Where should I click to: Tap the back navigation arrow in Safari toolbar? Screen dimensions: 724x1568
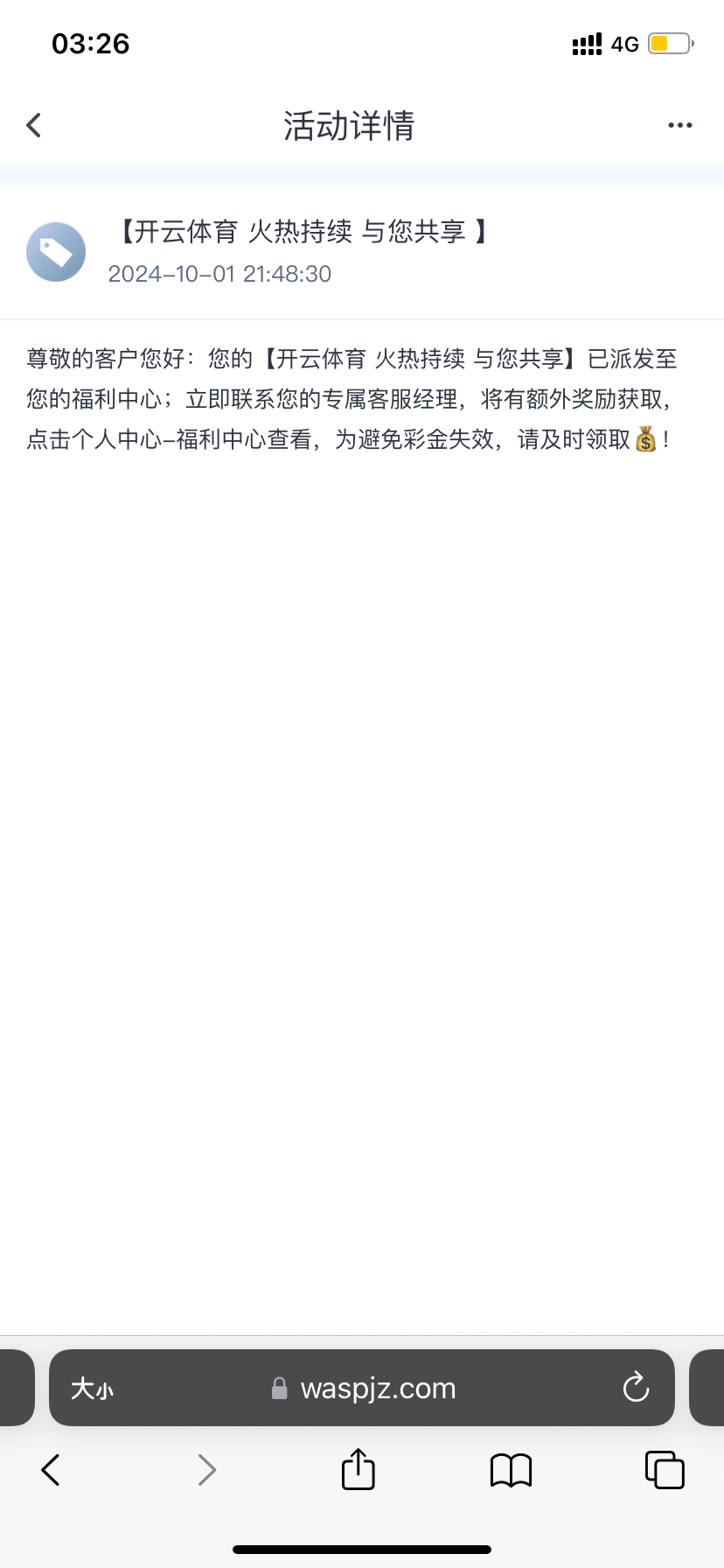(50, 1470)
